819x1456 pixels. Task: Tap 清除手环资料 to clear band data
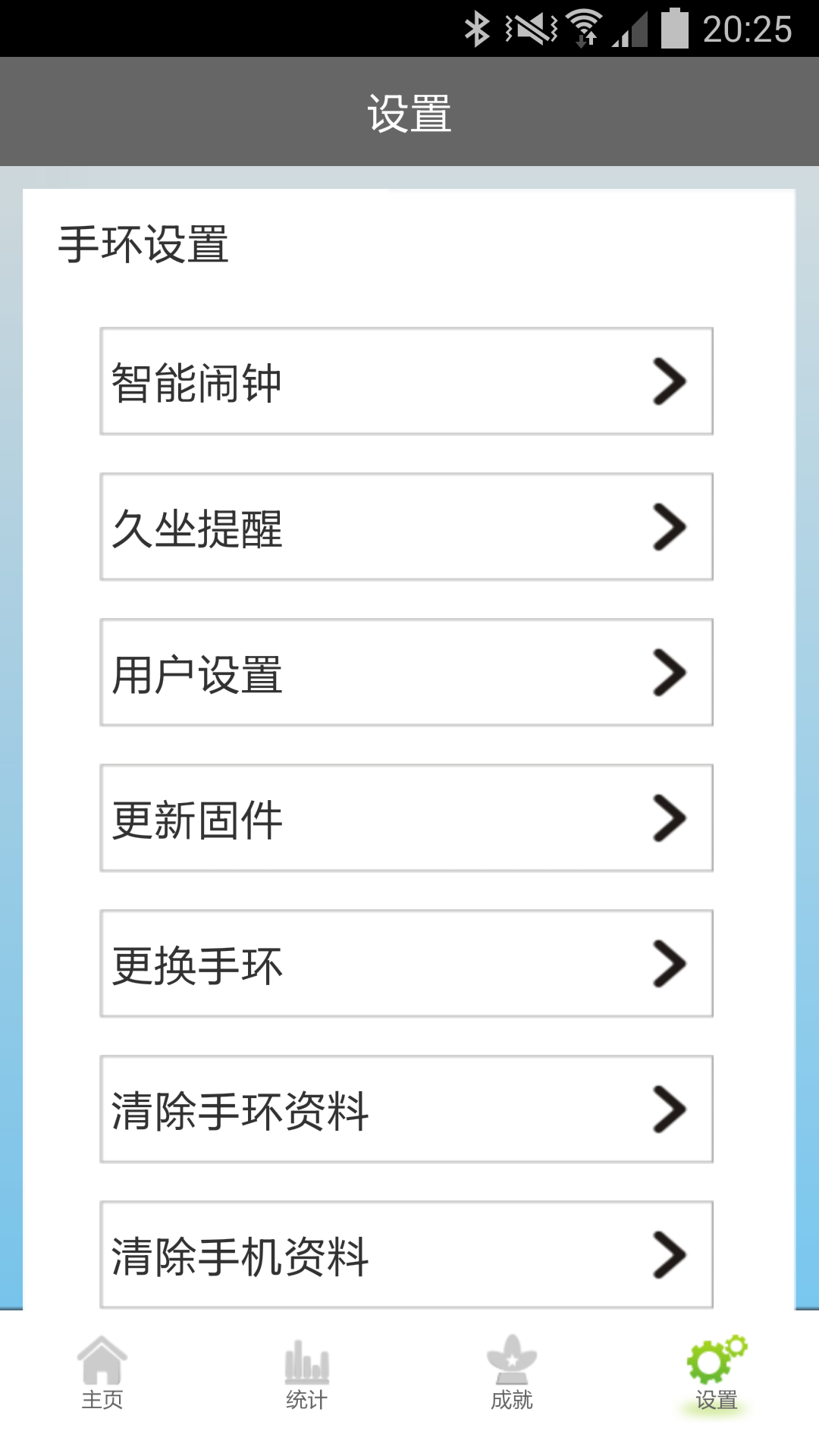tap(406, 1109)
